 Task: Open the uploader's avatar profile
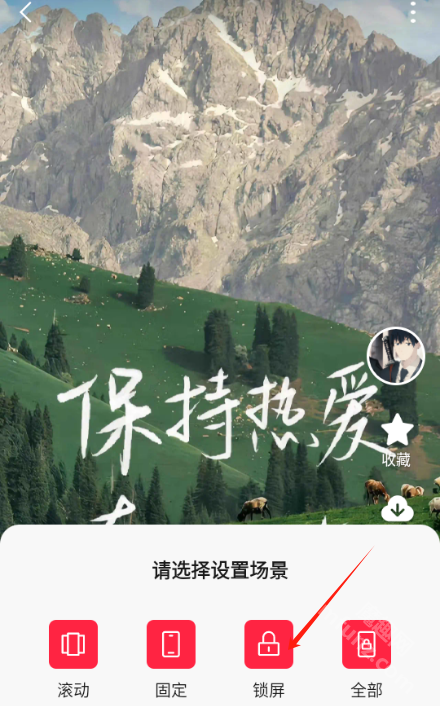pyautogui.click(x=396, y=356)
